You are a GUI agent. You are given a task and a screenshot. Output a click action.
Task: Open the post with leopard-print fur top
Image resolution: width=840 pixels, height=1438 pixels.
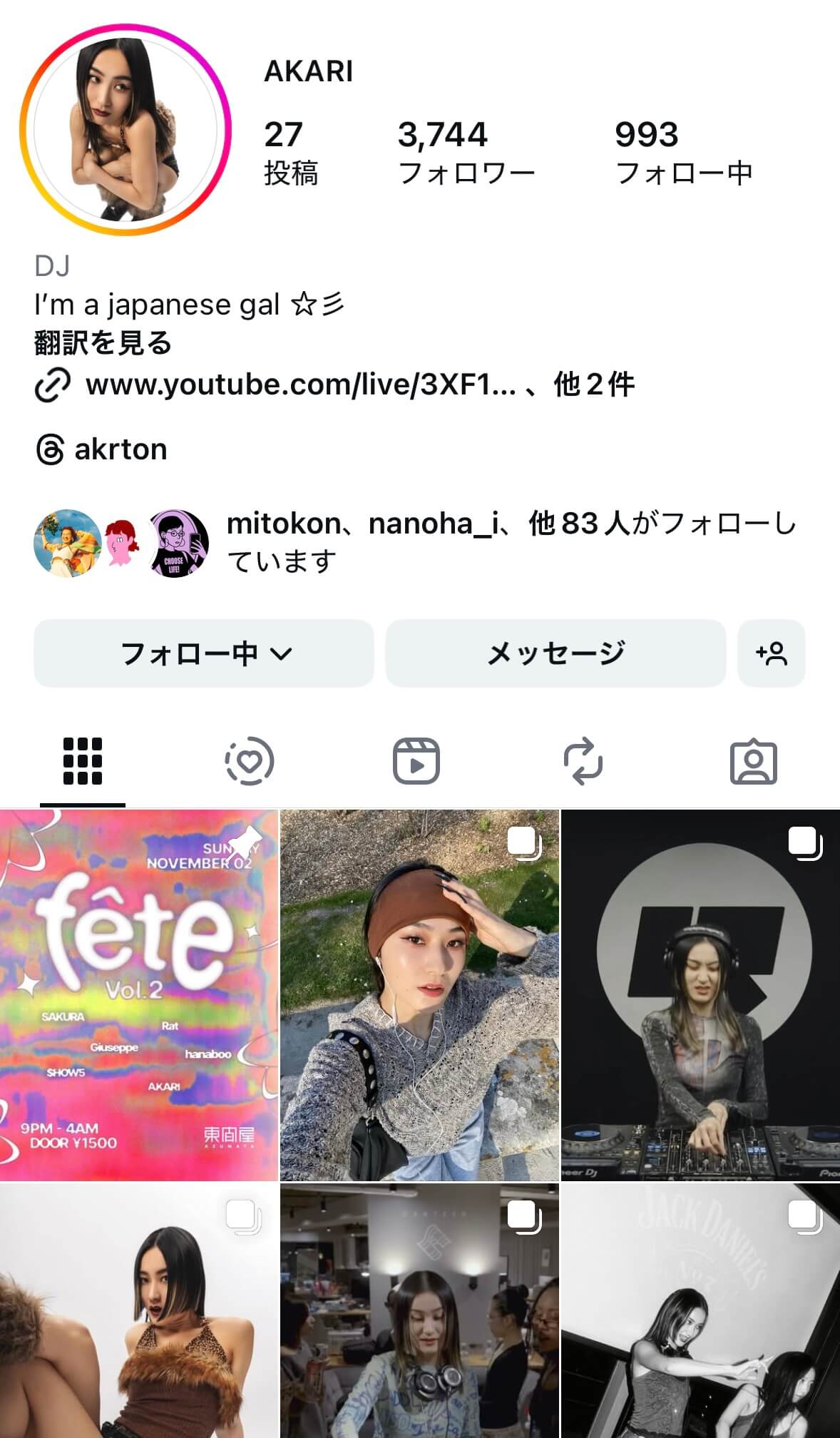pos(139,1311)
